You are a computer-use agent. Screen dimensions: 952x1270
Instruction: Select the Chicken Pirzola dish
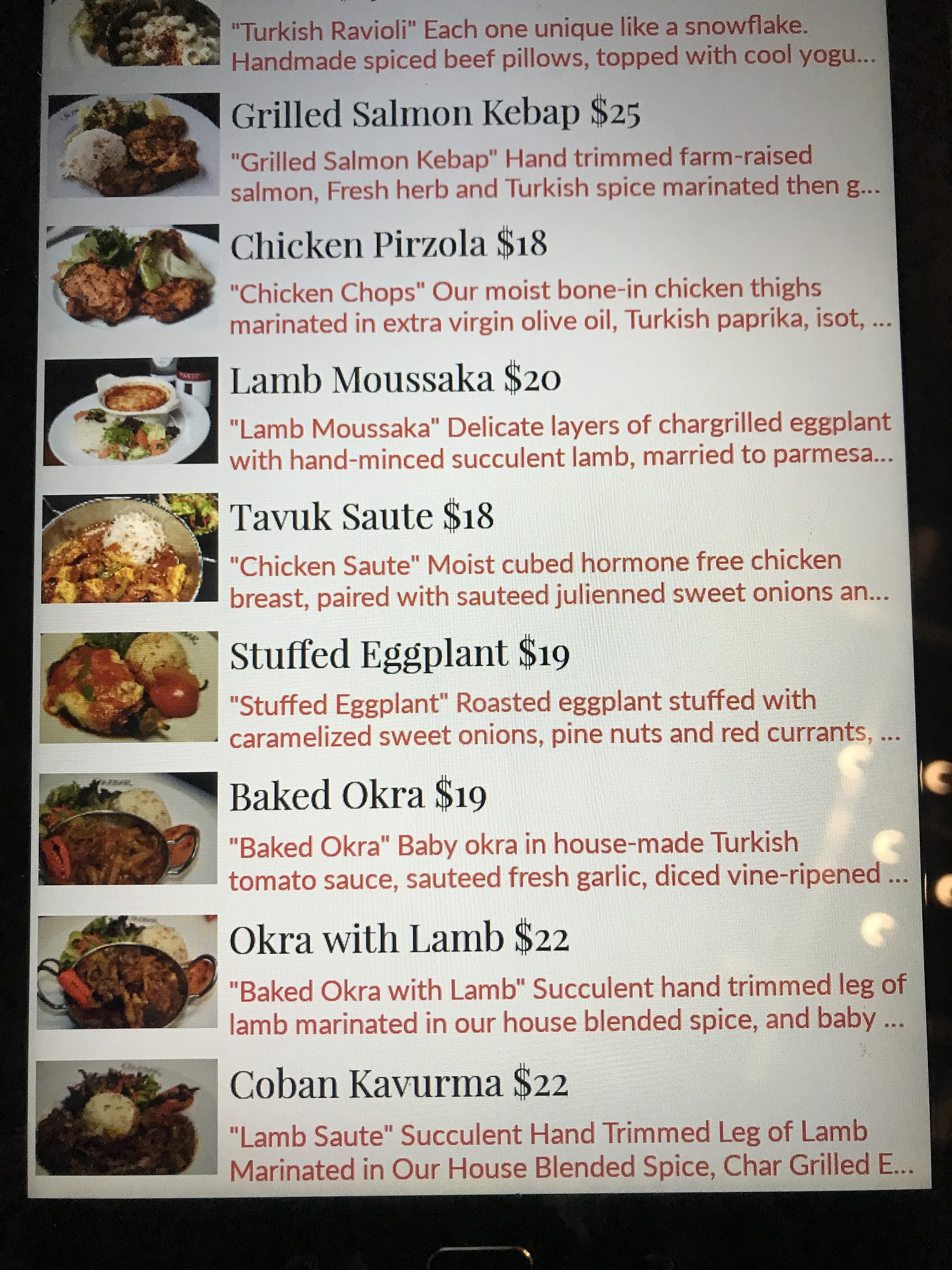coord(468,281)
